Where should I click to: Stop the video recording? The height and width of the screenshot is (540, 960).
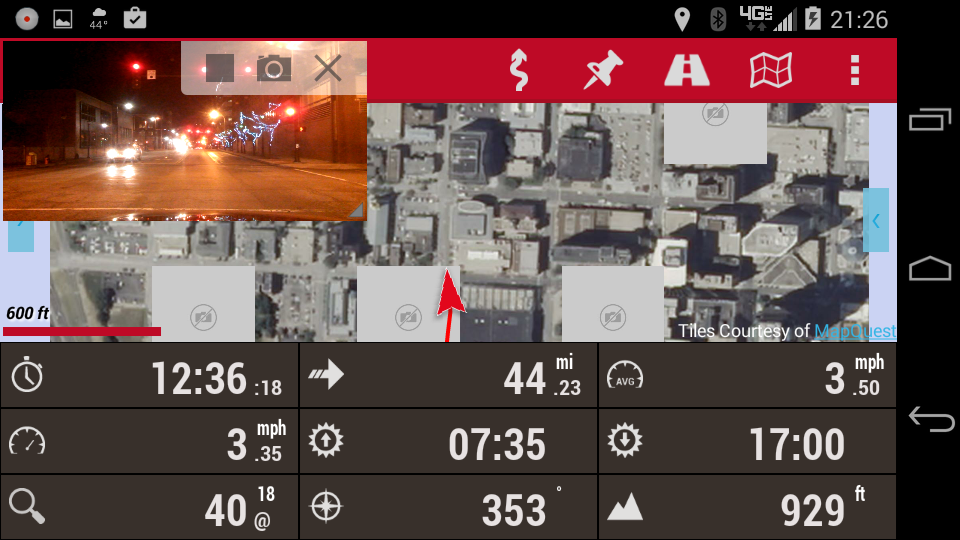point(219,68)
